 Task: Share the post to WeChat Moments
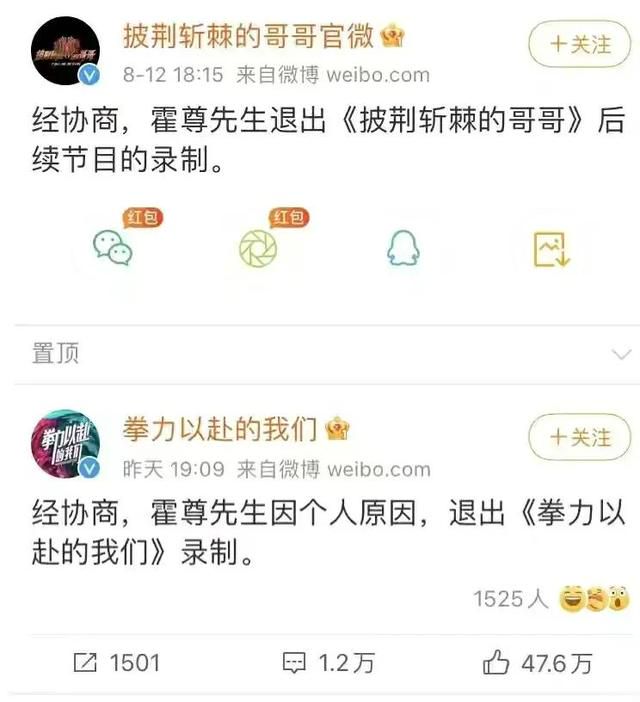click(258, 247)
